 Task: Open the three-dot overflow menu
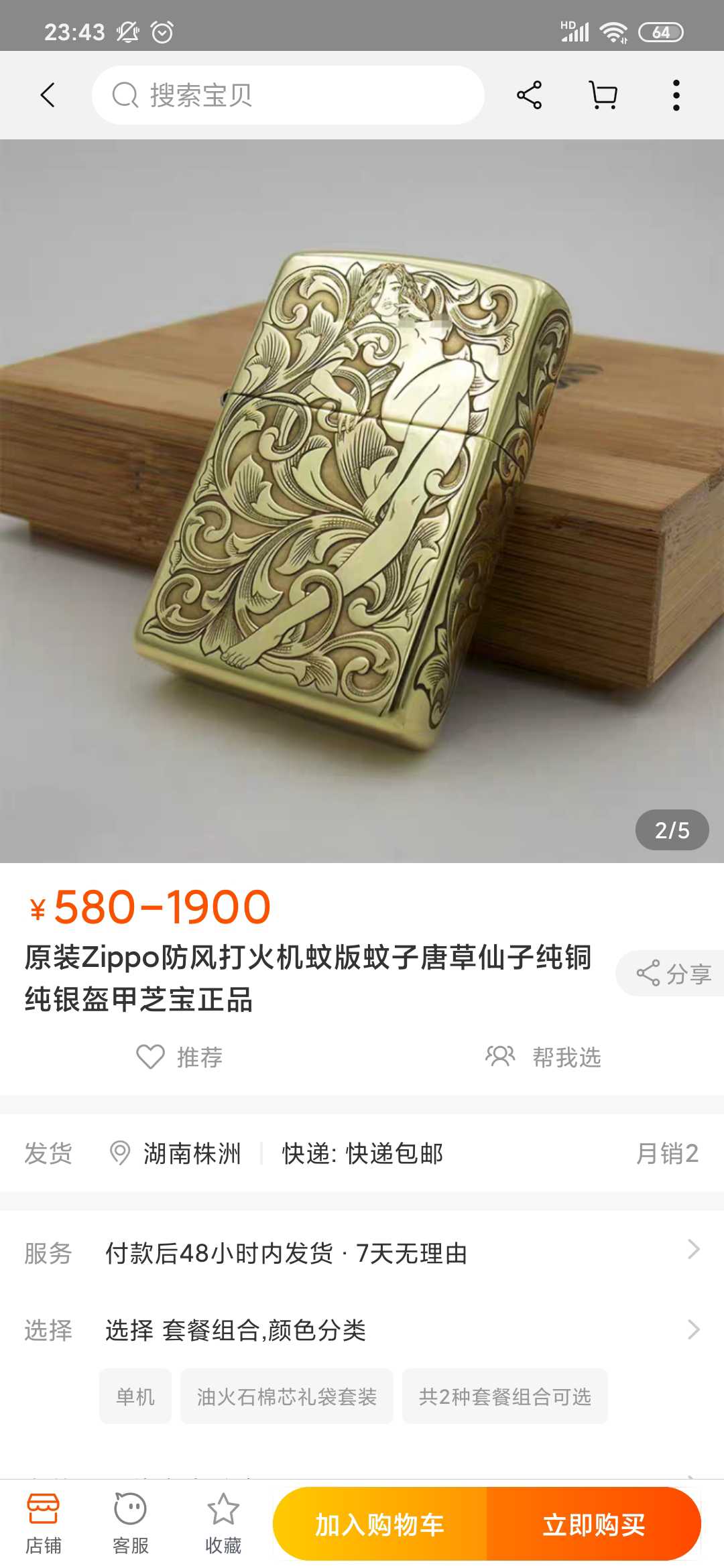[x=676, y=95]
